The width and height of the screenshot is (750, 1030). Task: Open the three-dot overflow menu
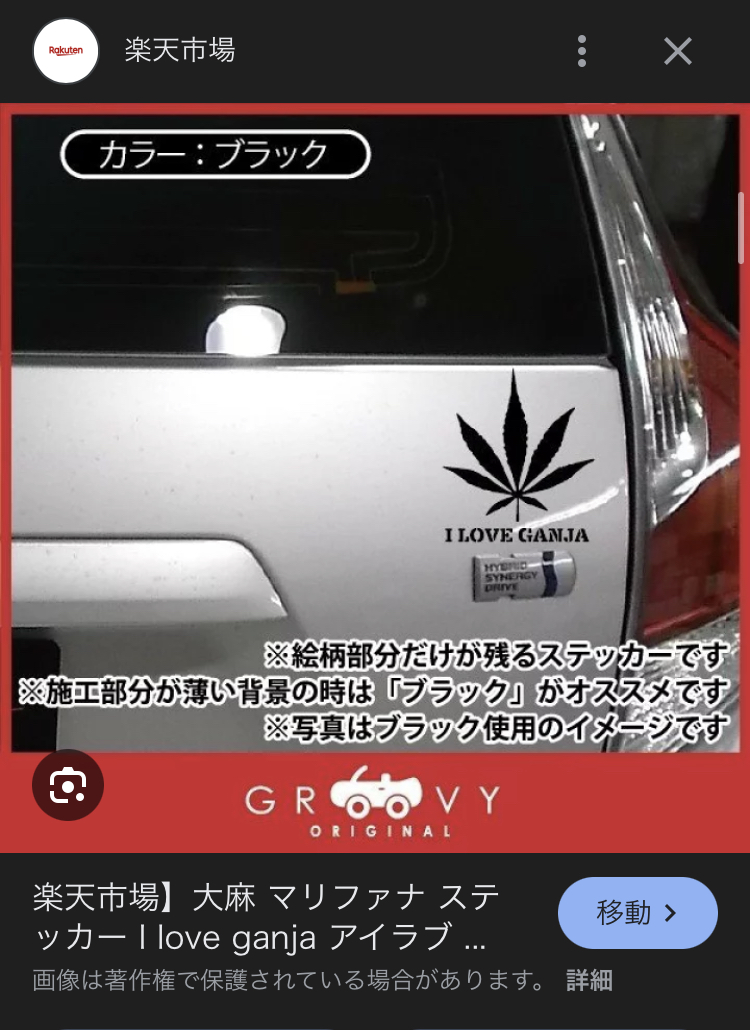(582, 51)
